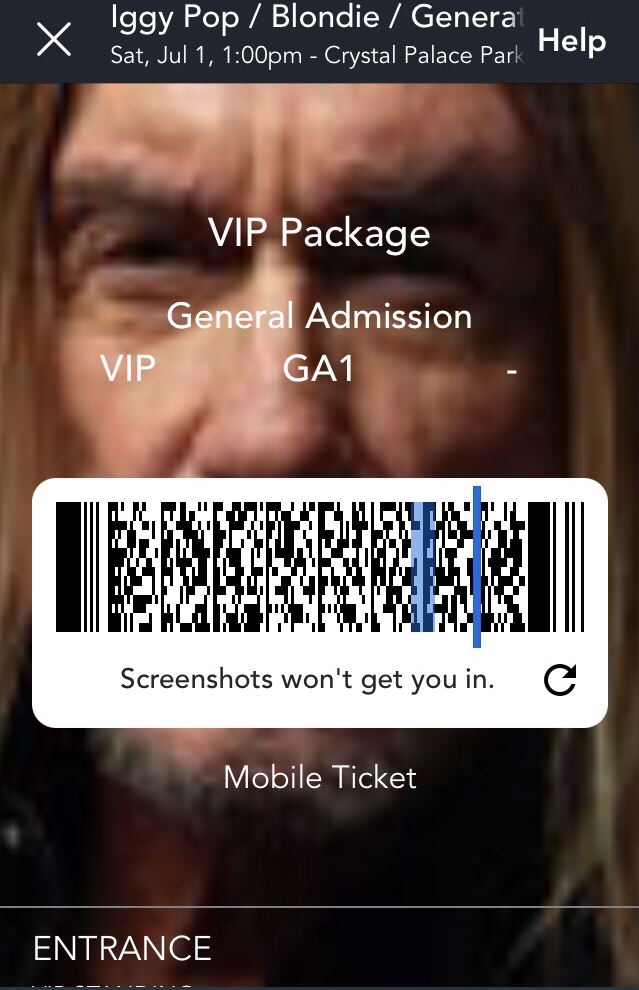Open the Help link
Viewport: 639px width, 990px height.
(572, 41)
